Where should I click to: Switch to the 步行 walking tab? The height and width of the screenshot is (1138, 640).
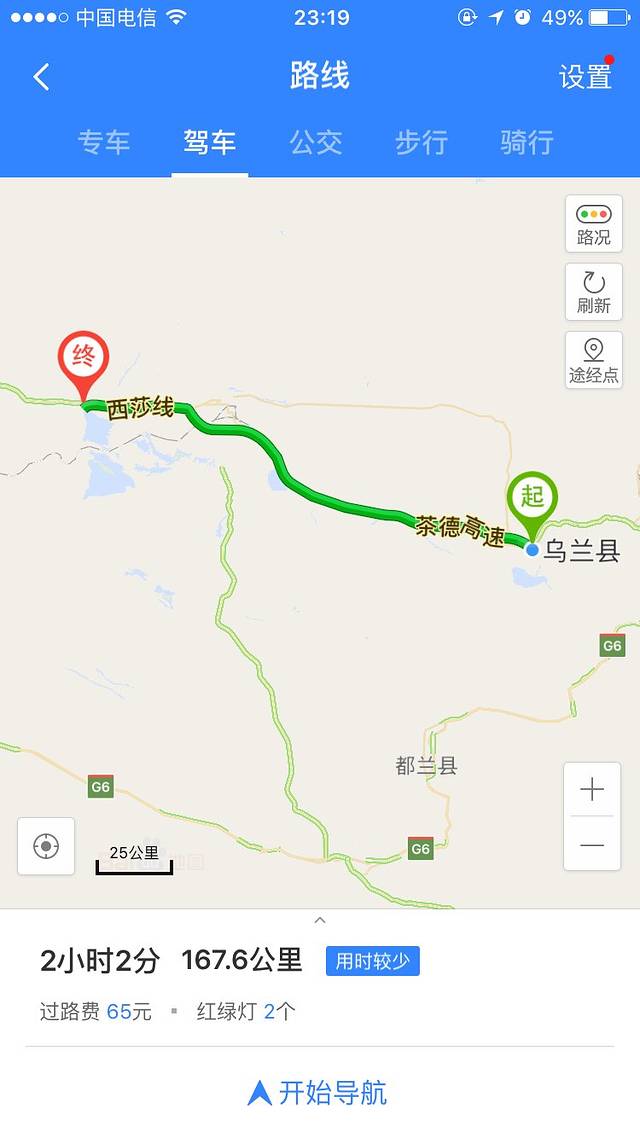click(421, 142)
